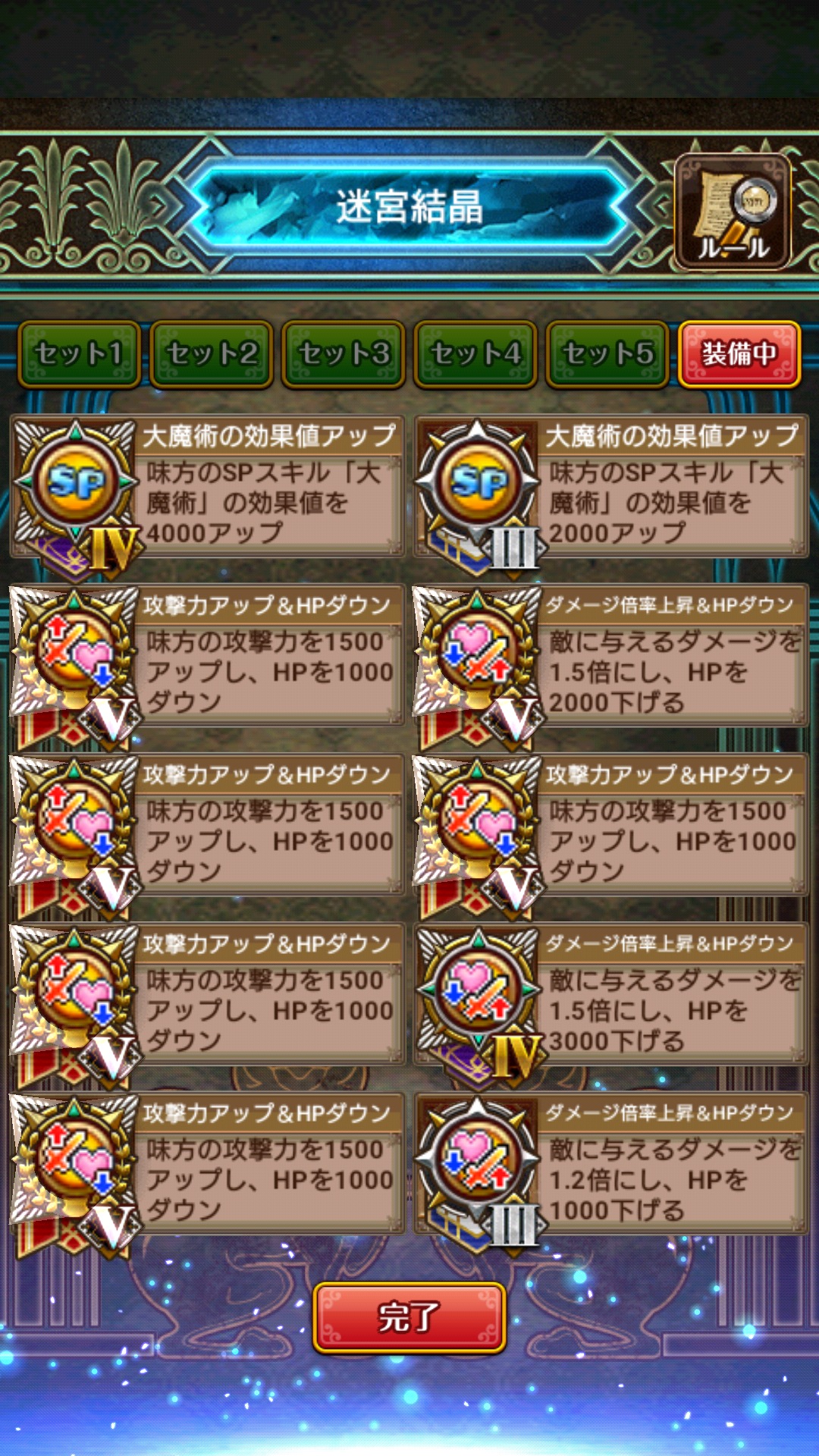
Task: Tap the 装備中 tab
Action: (739, 354)
